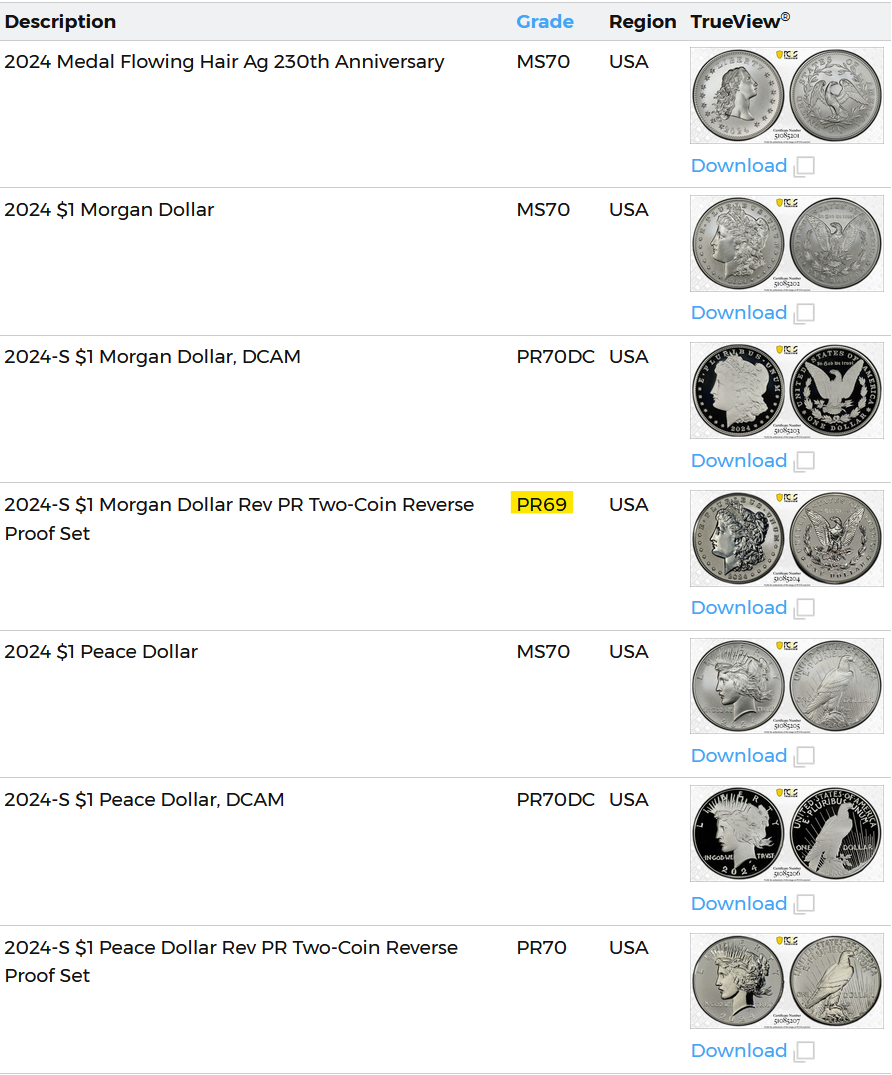Download Morgan Dollar DCAM TrueView image
The image size is (892, 1075).
pyautogui.click(x=738, y=461)
